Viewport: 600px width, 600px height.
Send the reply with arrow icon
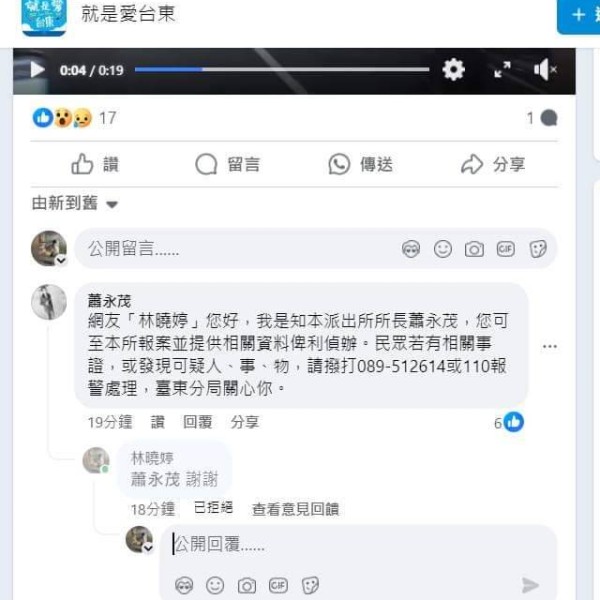pyautogui.click(x=530, y=585)
